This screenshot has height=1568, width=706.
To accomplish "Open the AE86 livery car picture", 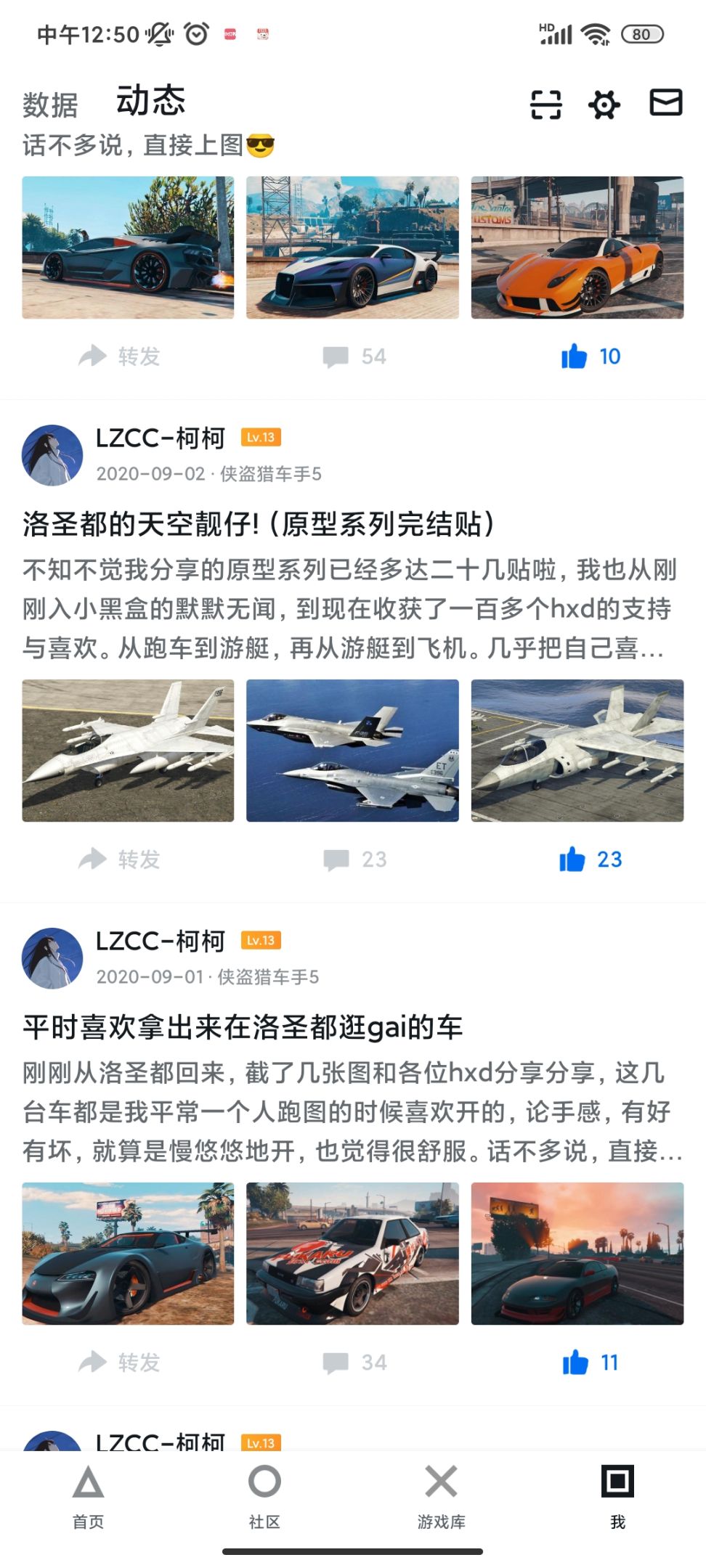I will pos(352,1254).
